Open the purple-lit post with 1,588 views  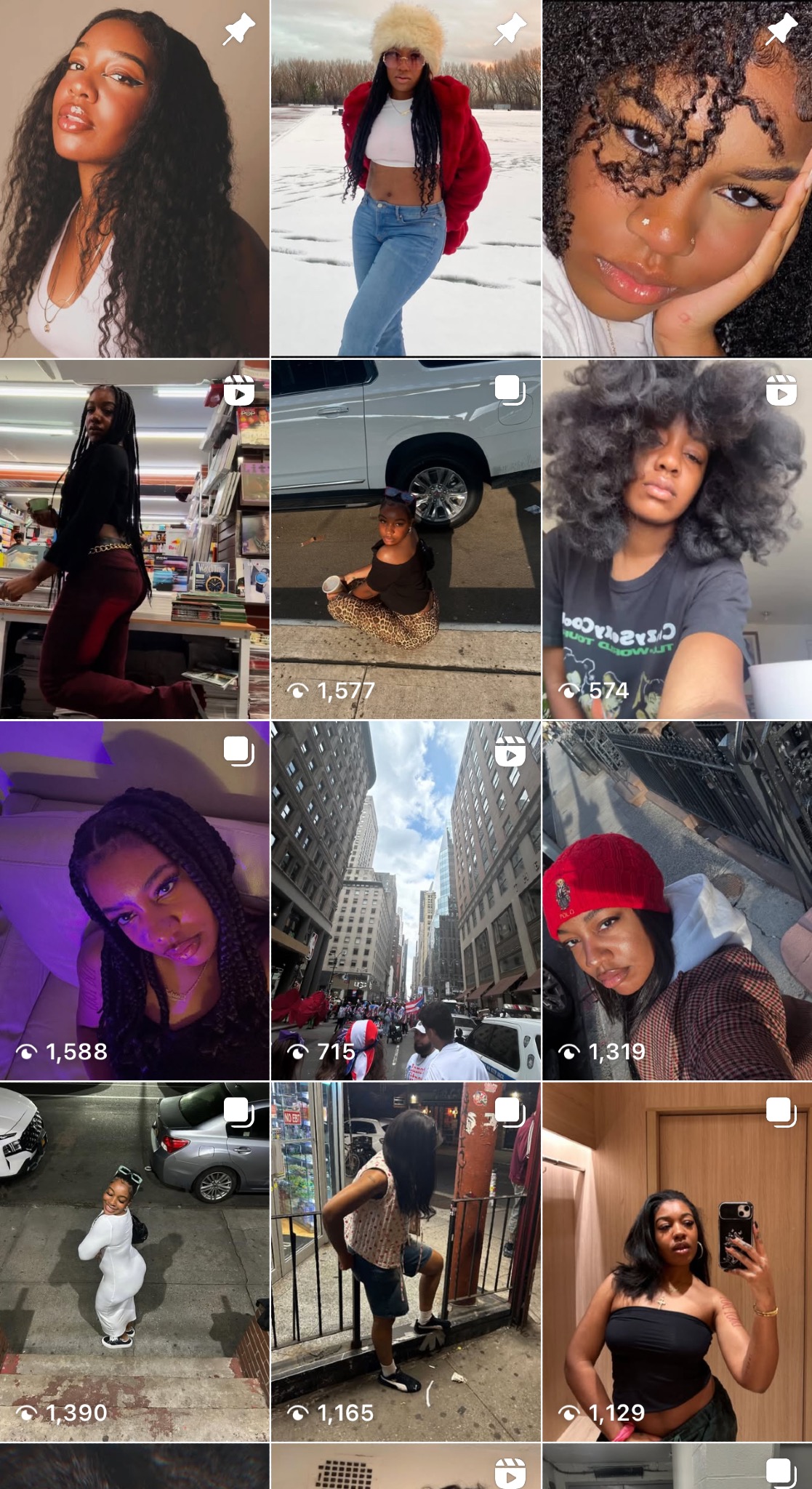click(x=134, y=900)
